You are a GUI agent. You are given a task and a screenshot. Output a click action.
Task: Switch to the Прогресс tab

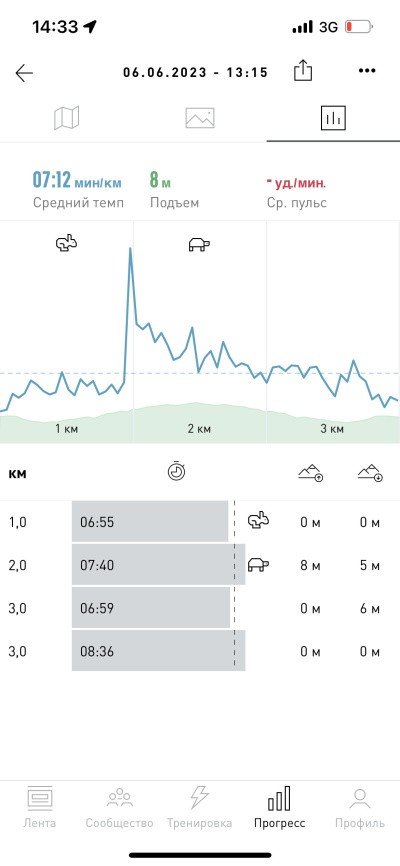[280, 807]
